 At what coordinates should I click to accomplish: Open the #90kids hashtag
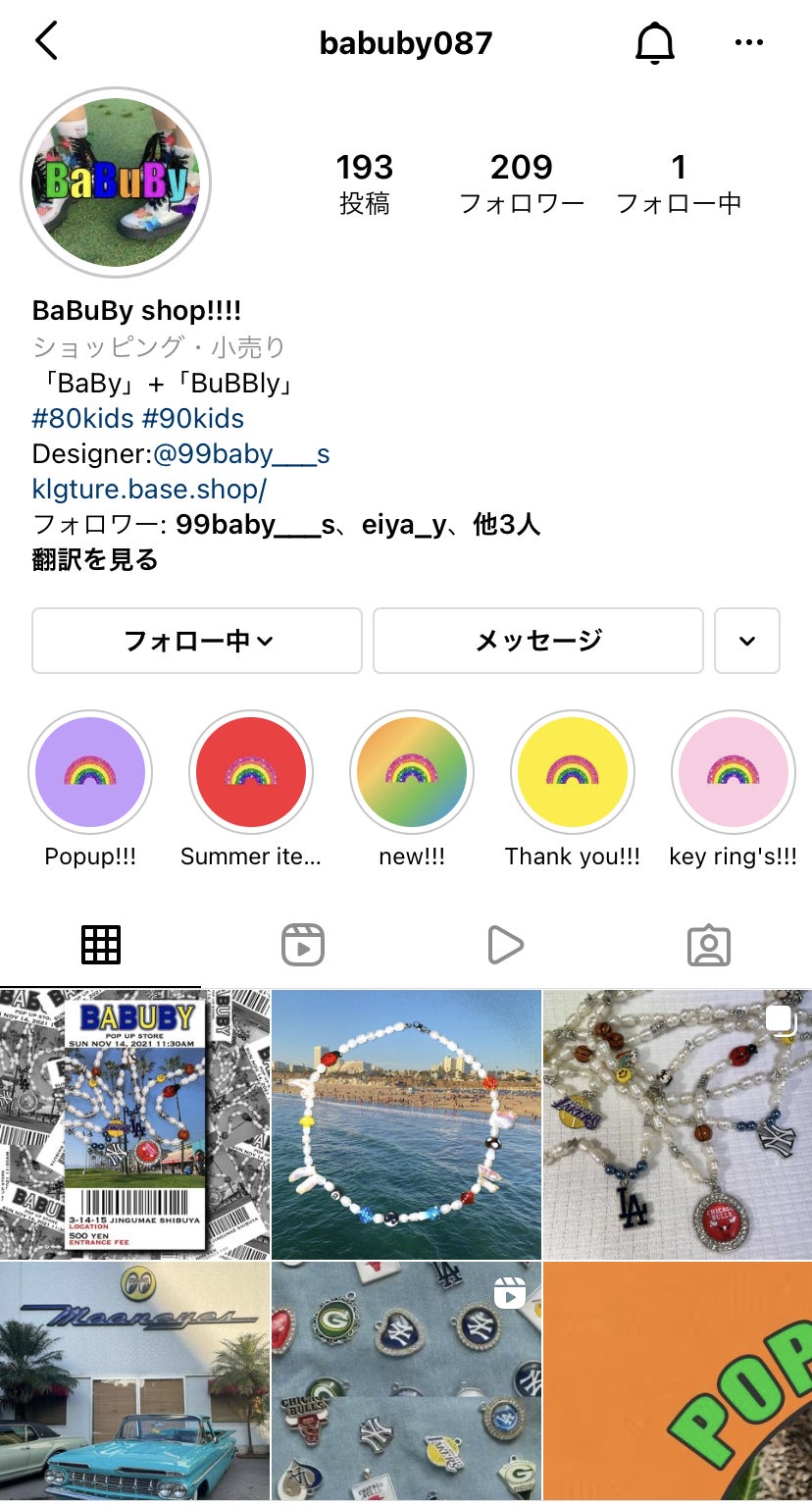tap(193, 419)
